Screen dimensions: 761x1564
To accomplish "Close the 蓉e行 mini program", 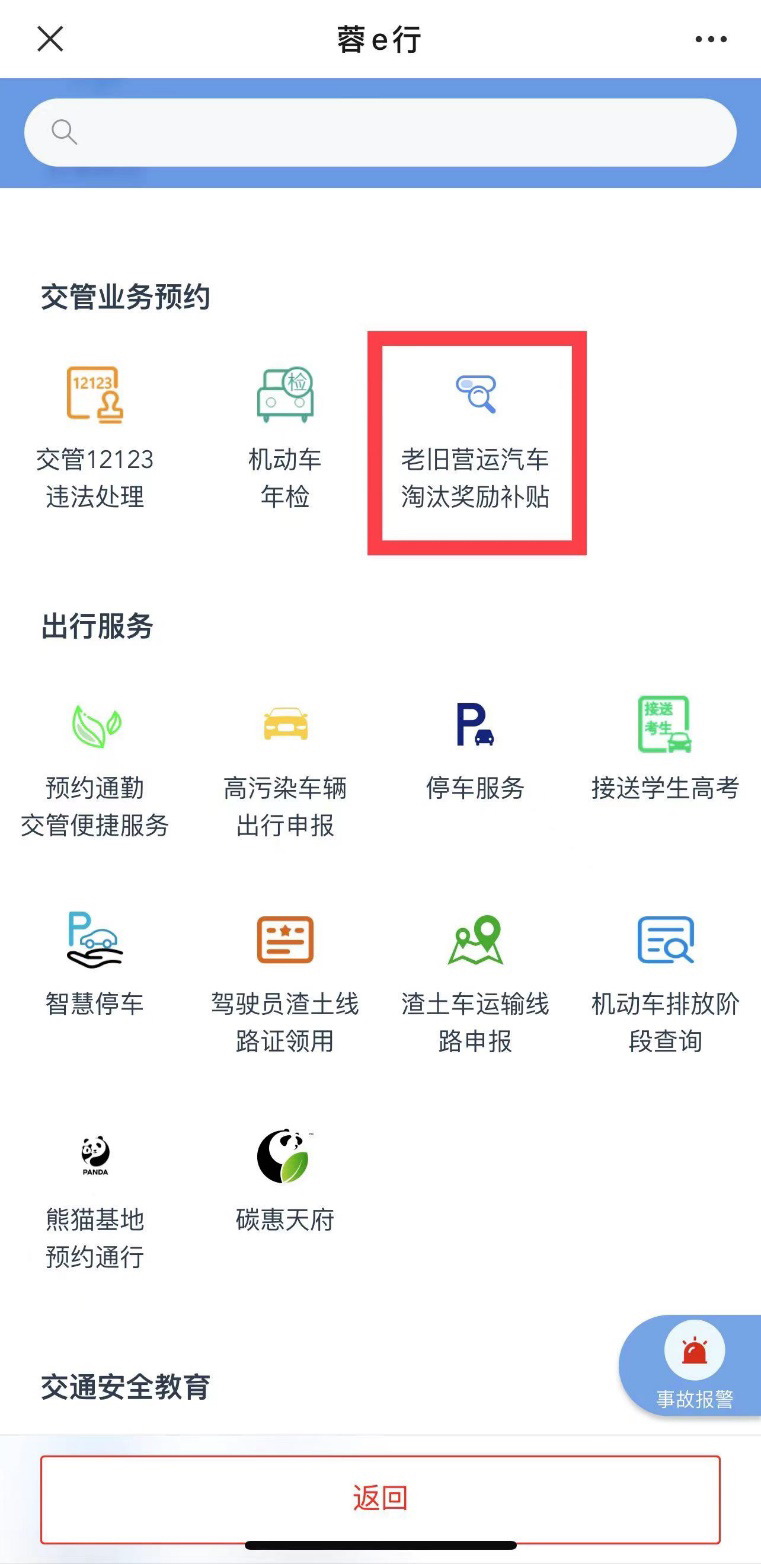I will tap(50, 39).
